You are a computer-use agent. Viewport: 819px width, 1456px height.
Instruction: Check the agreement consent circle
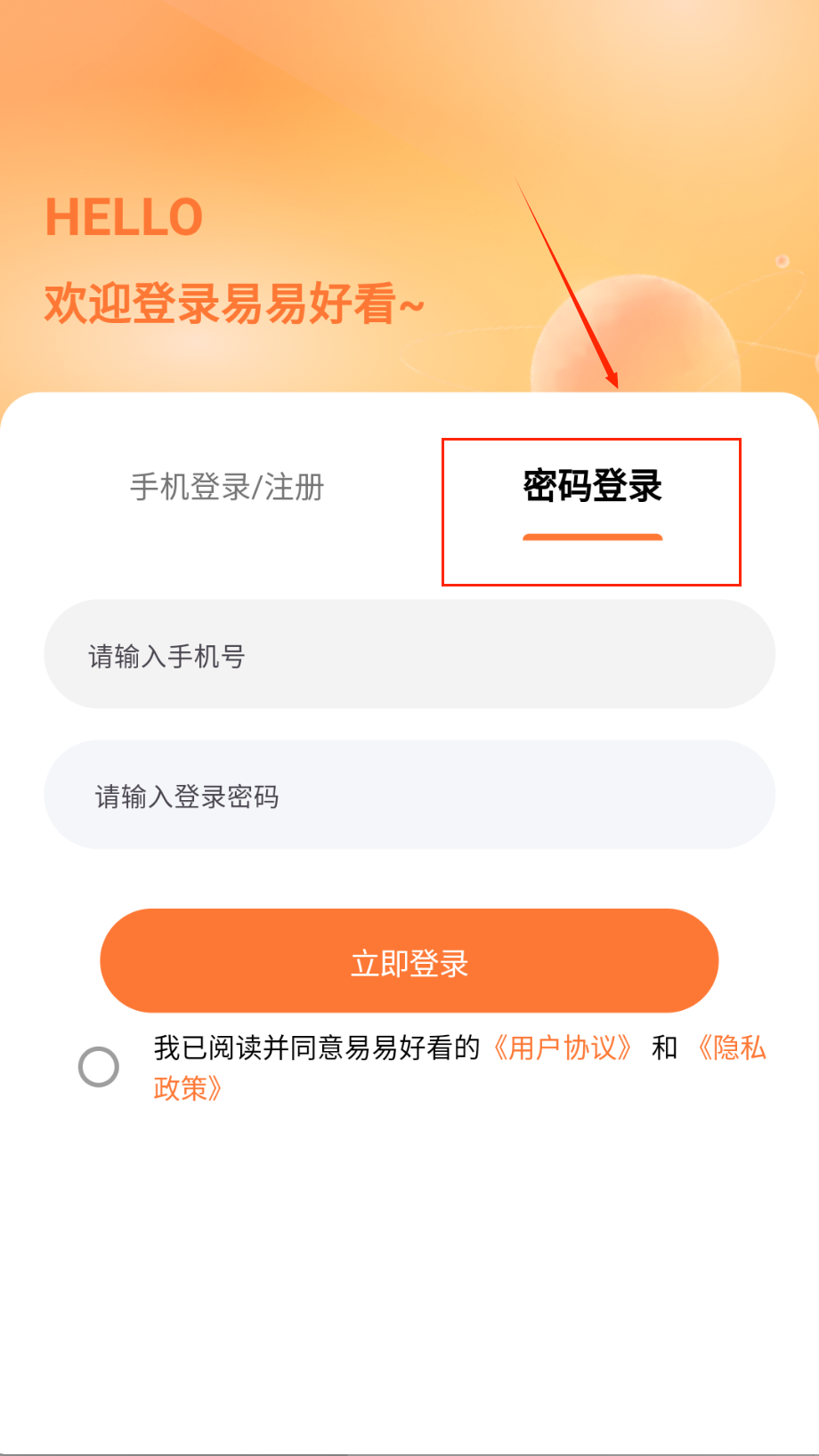[99, 1066]
